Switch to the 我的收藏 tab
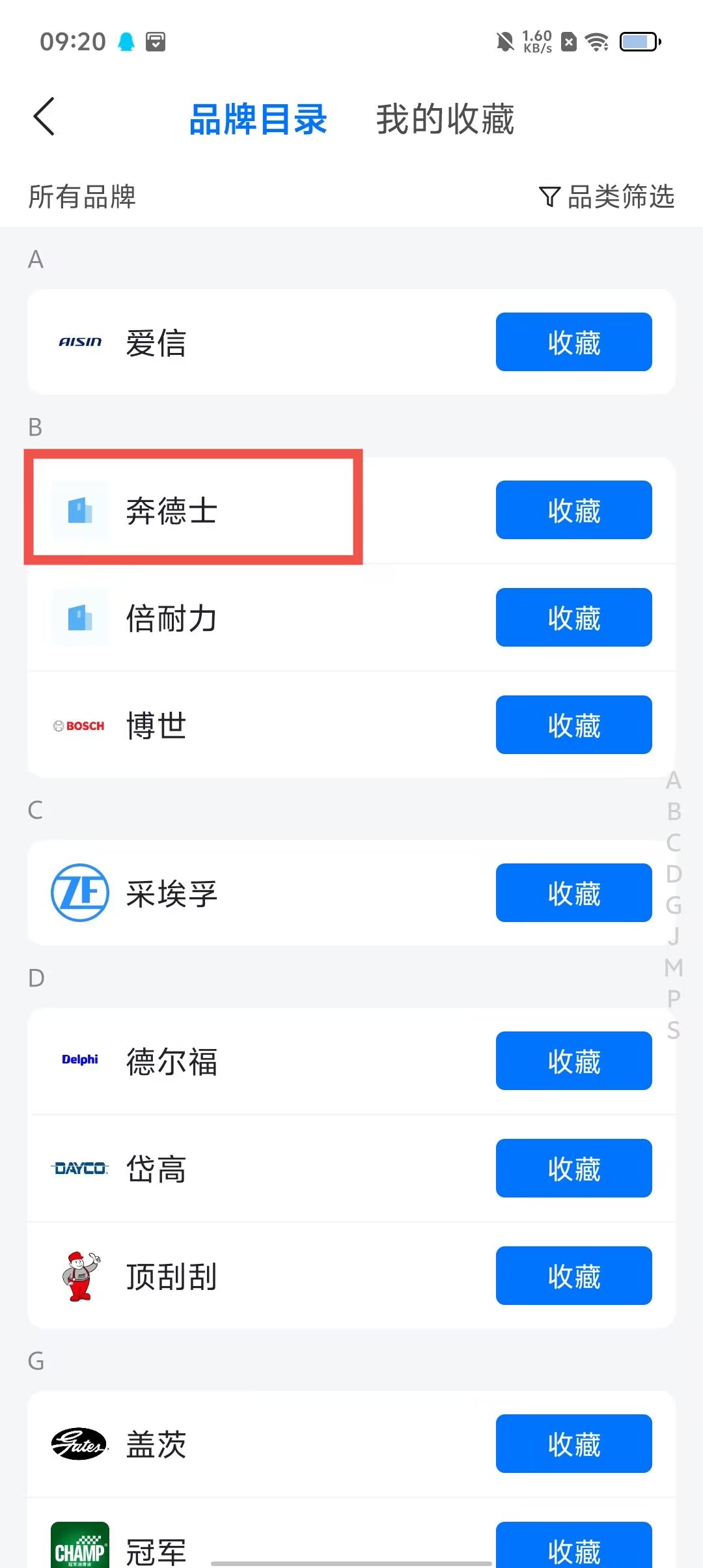This screenshot has width=703, height=1568. point(445,120)
